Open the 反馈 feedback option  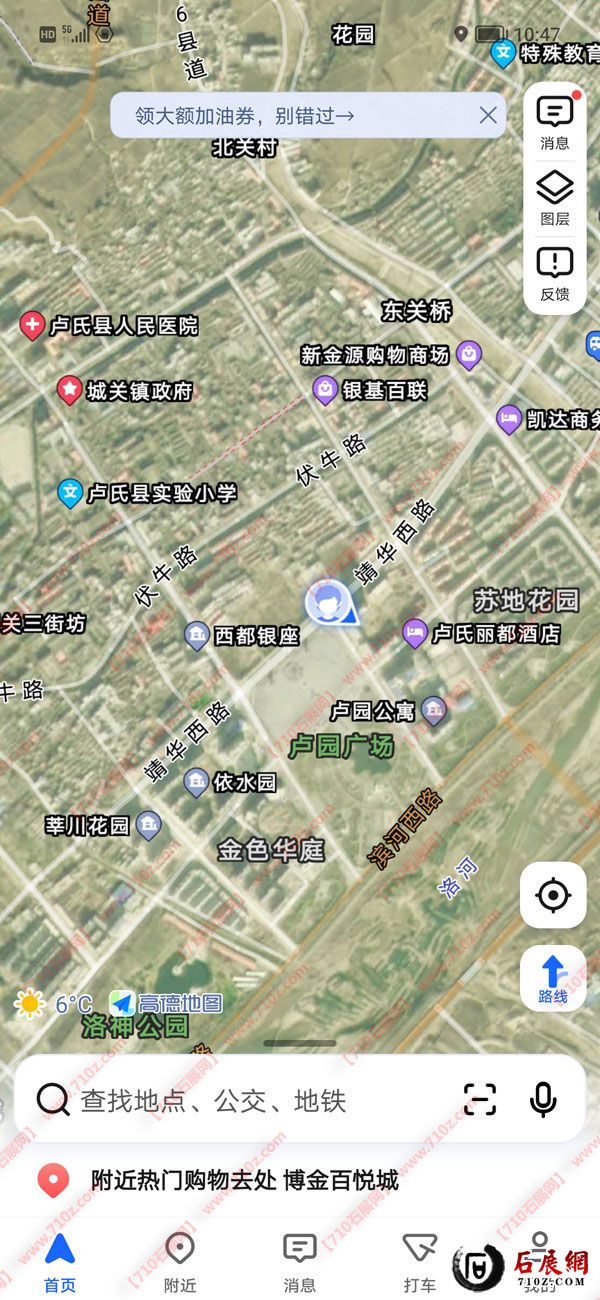tap(555, 273)
